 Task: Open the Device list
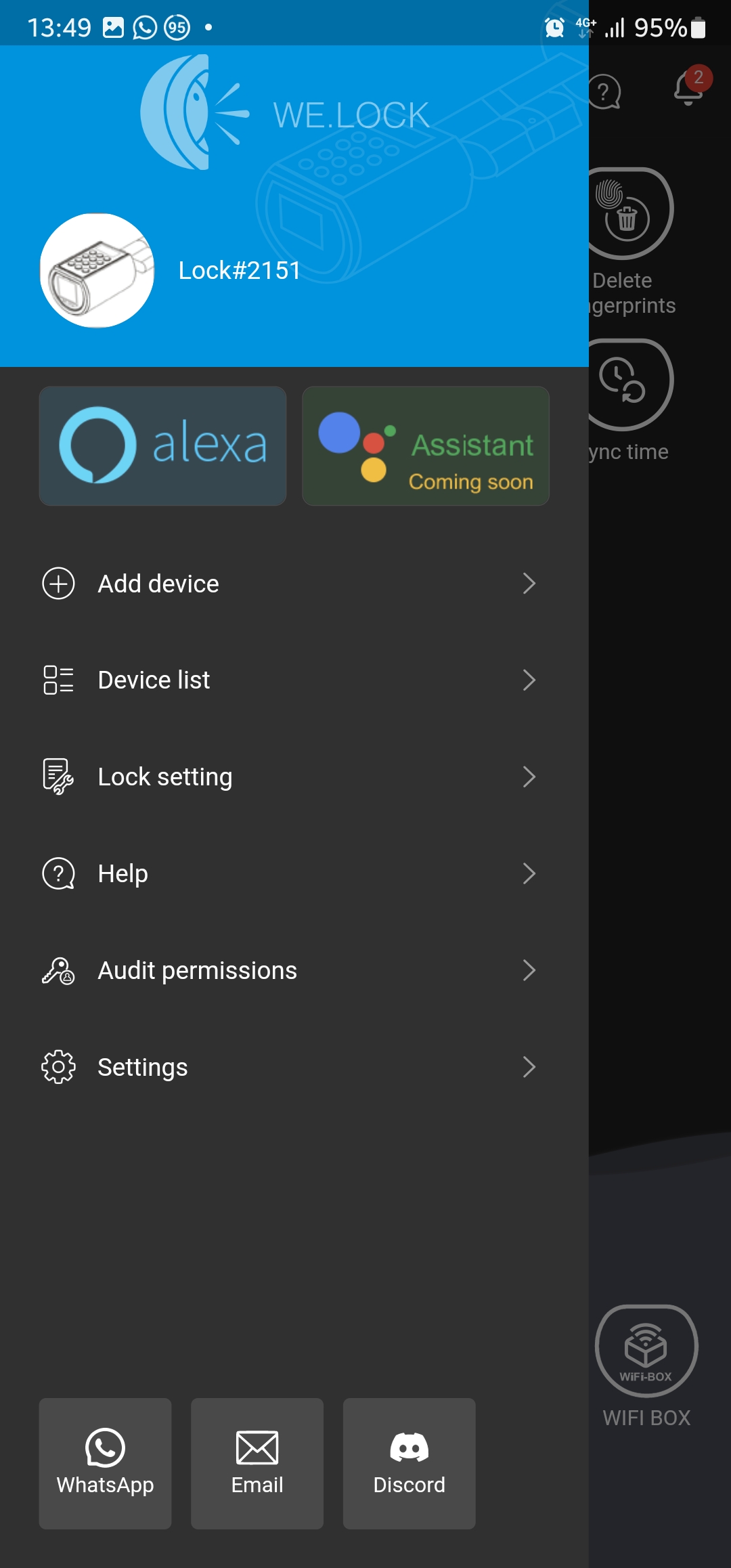pos(291,680)
